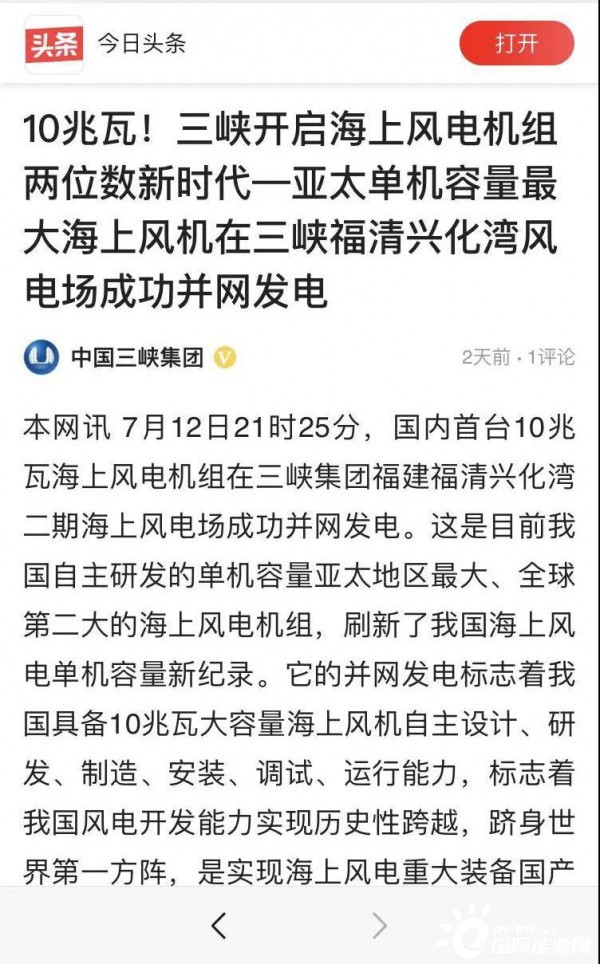600x964 pixels.
Task: Open the 1评论 comments link
Action: click(x=551, y=357)
